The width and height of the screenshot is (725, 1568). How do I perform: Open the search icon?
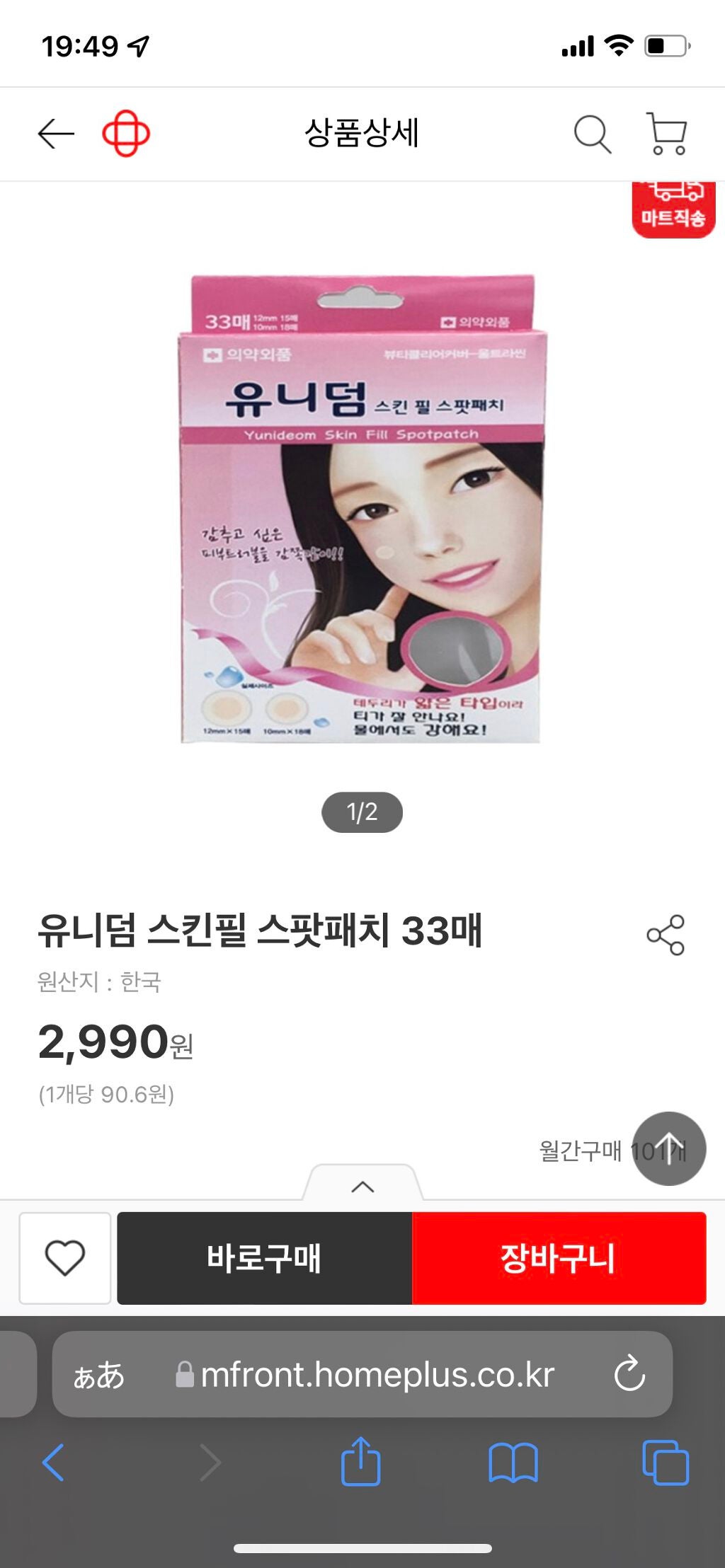[592, 136]
